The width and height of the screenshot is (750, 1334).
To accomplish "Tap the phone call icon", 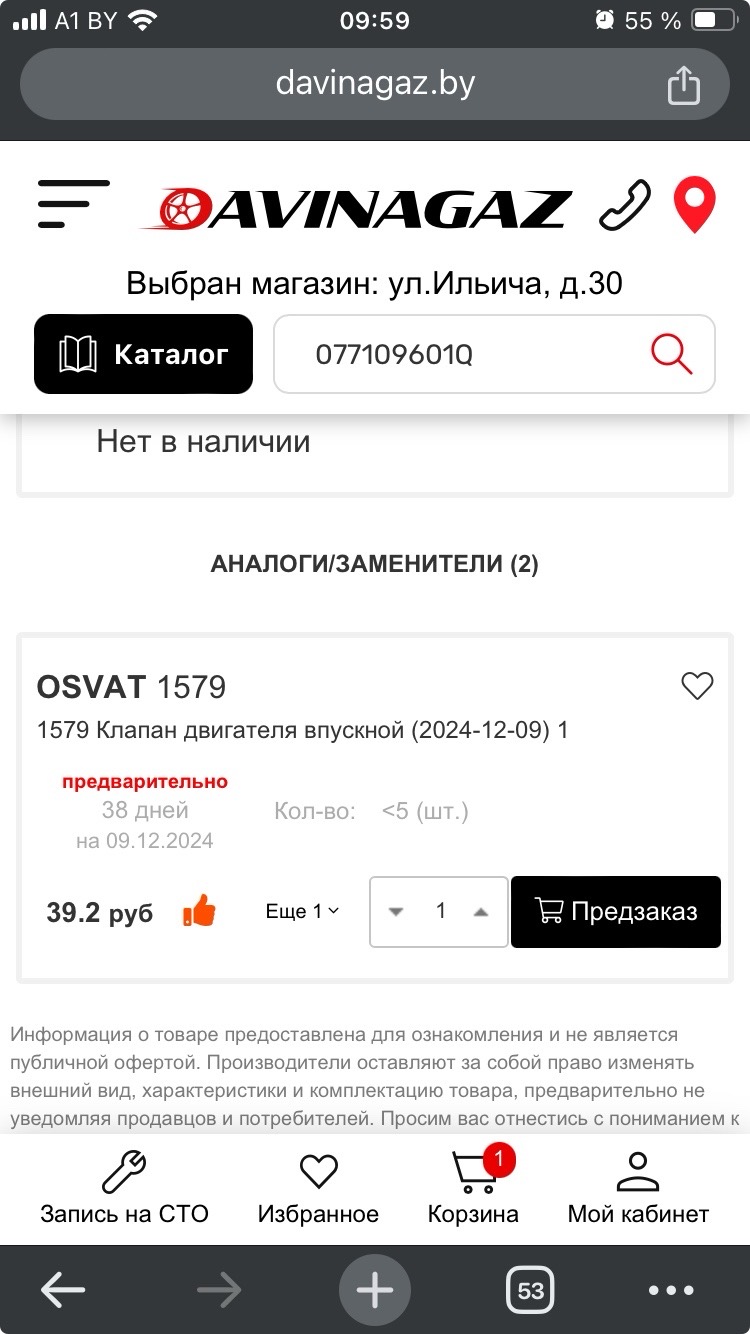I will (x=624, y=205).
